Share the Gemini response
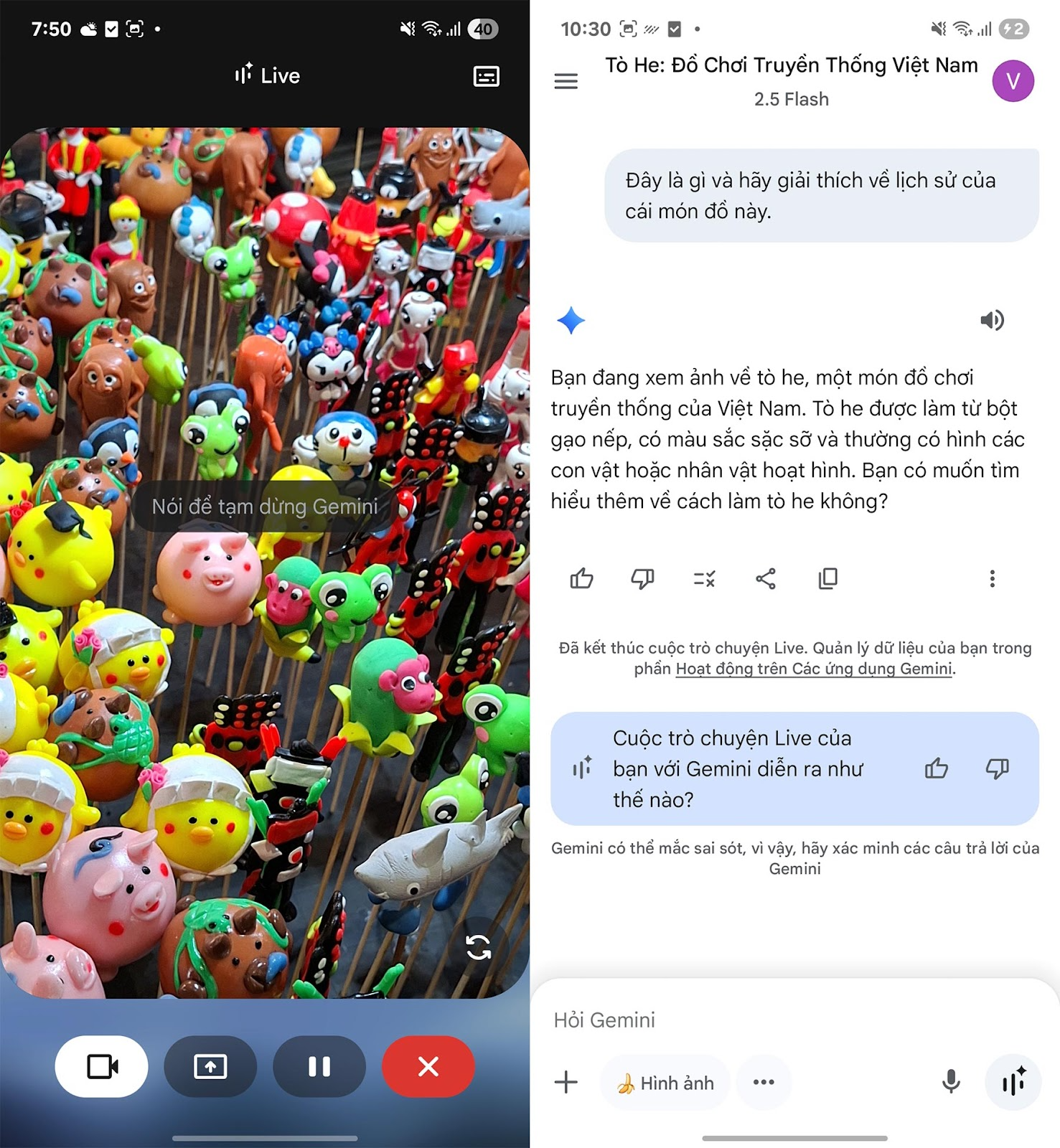 click(766, 578)
